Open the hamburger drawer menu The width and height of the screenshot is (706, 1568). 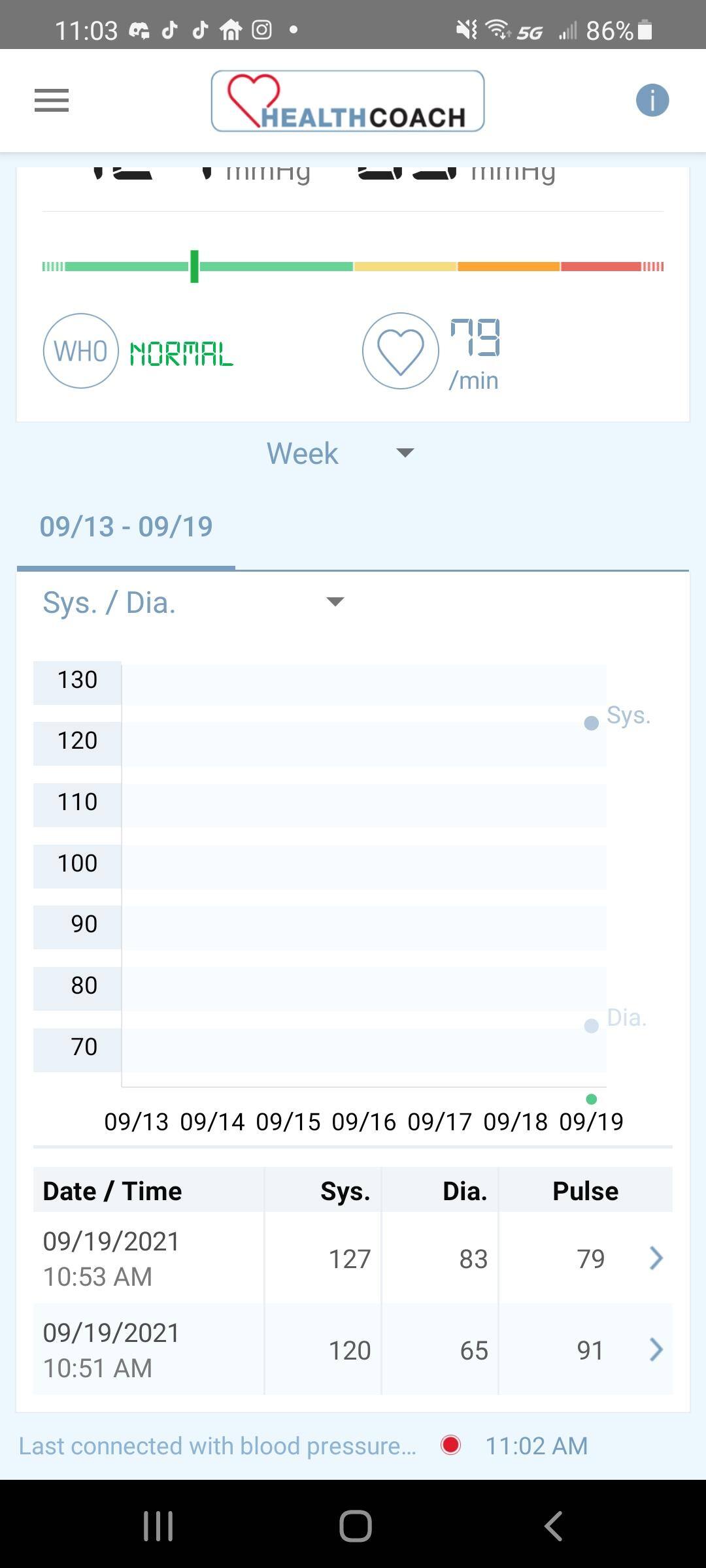point(52,101)
